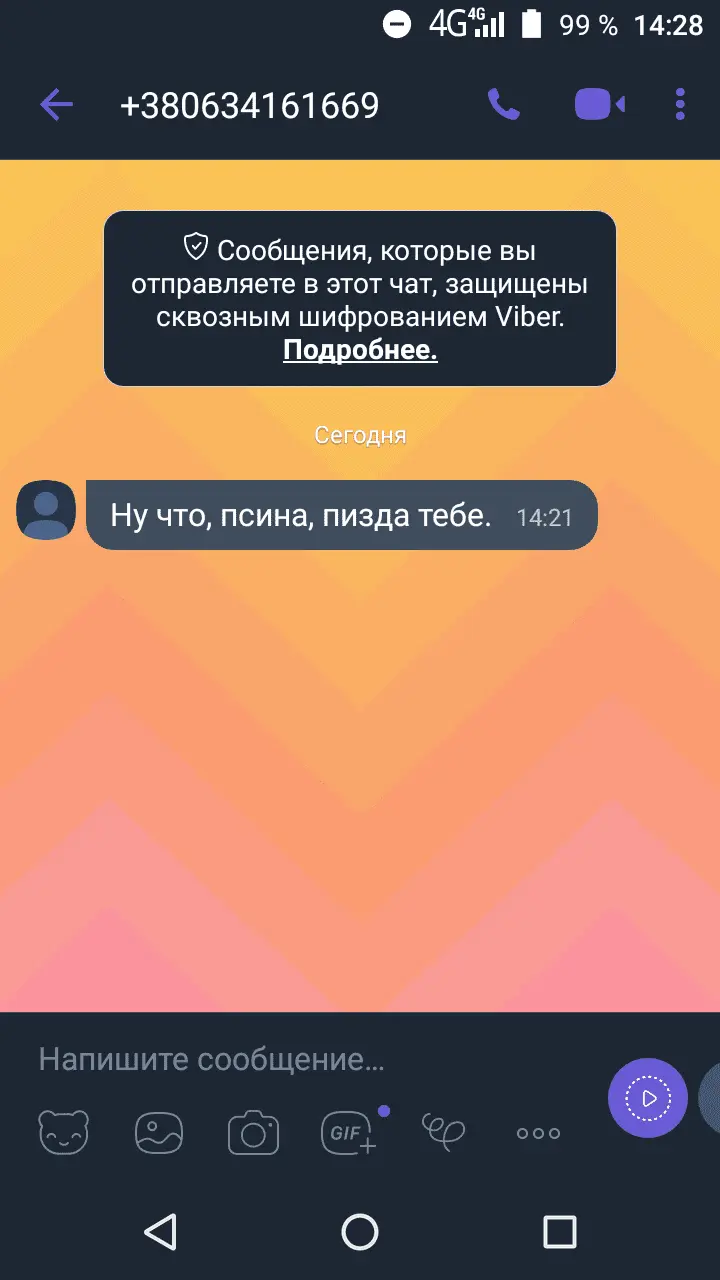The height and width of the screenshot is (1280, 720).
Task: Focus the Напишите сообщение text field
Action: (300, 1060)
